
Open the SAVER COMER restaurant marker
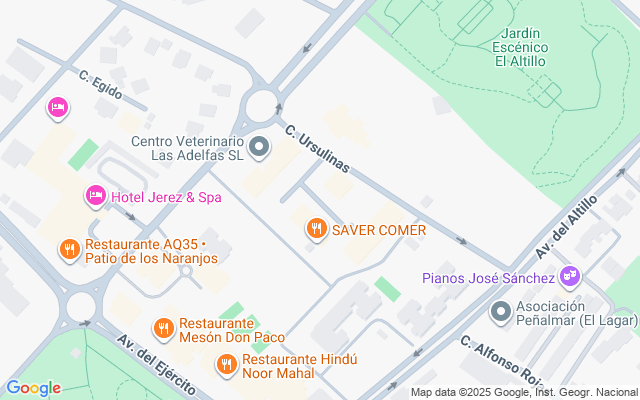(x=317, y=230)
